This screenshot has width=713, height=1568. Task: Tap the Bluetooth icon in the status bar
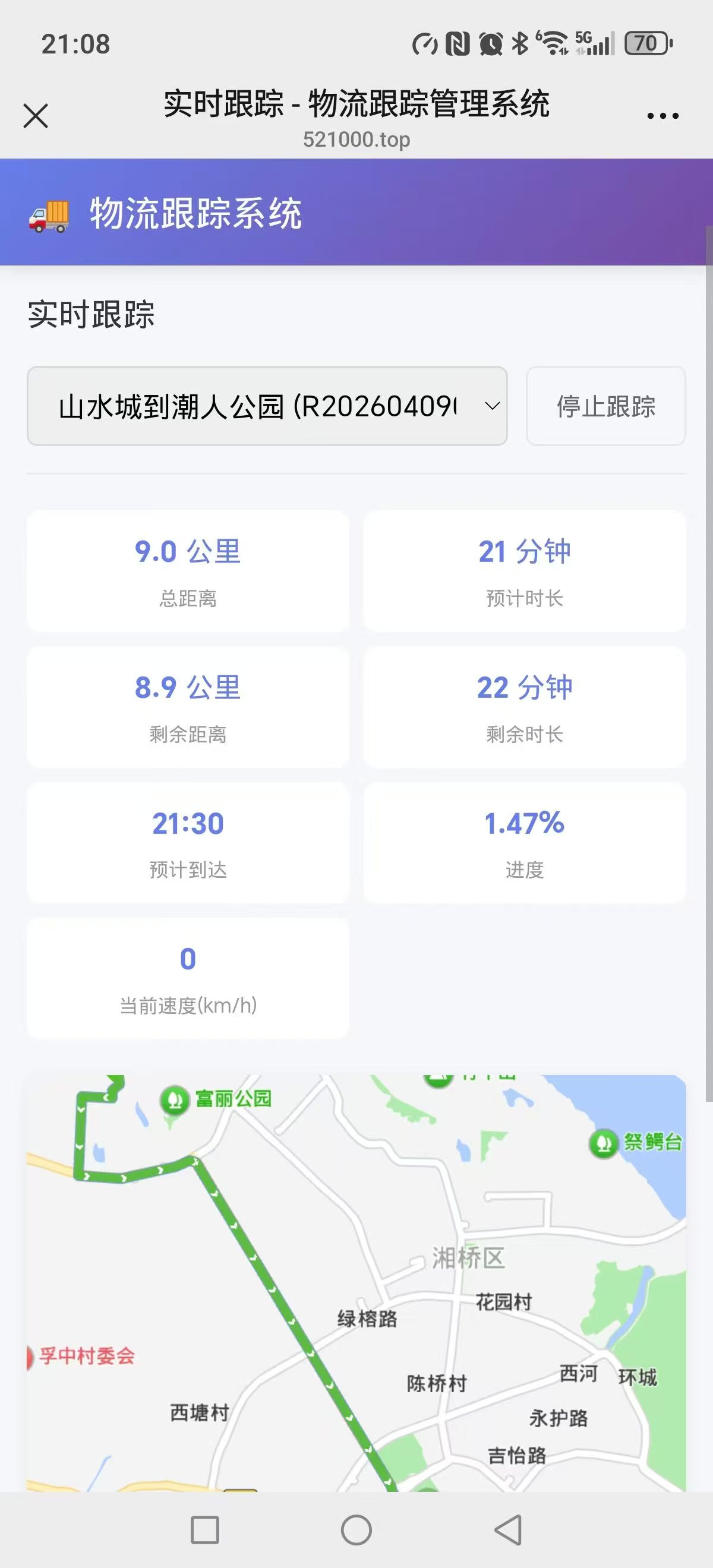pyautogui.click(x=520, y=43)
